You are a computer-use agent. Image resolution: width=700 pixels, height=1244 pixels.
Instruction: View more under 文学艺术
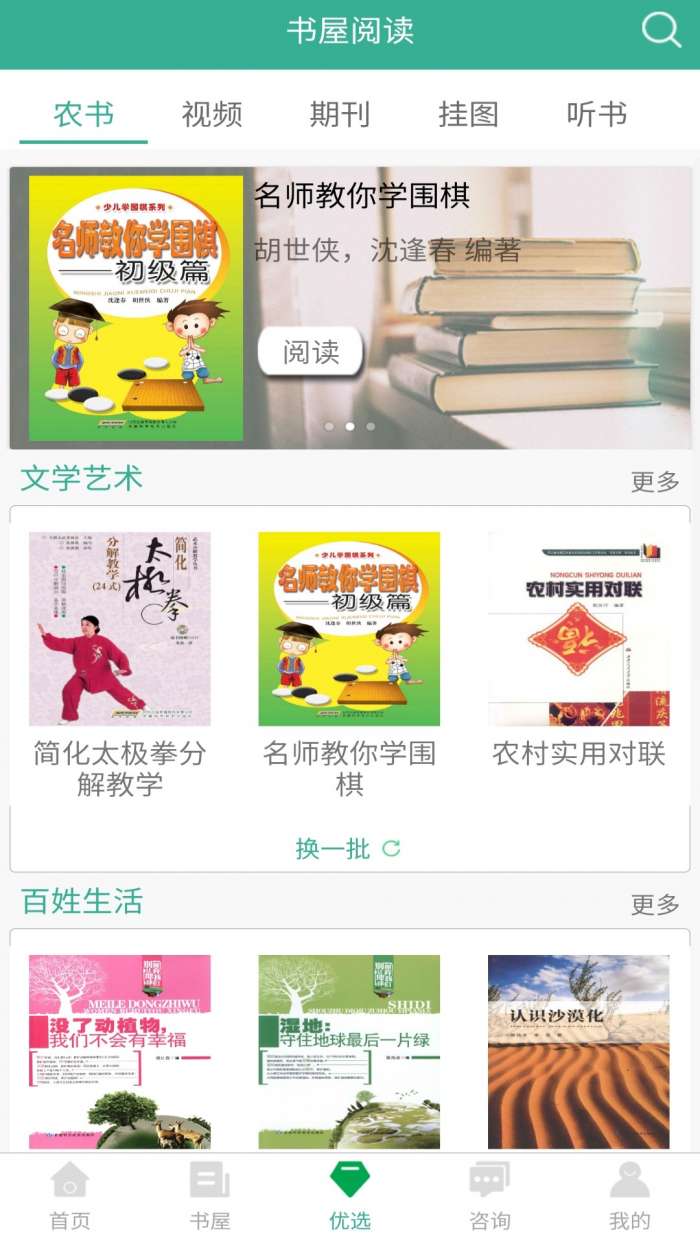[655, 482]
